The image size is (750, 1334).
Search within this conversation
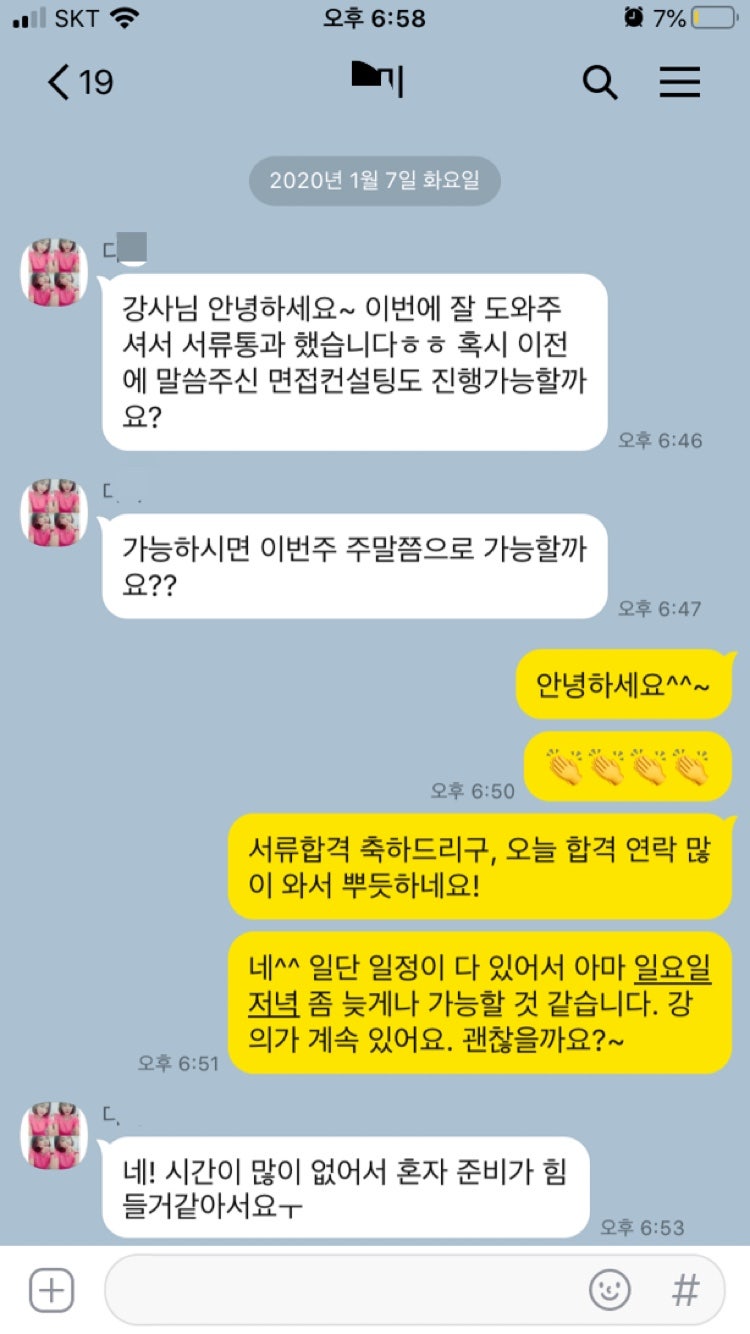coord(599,82)
